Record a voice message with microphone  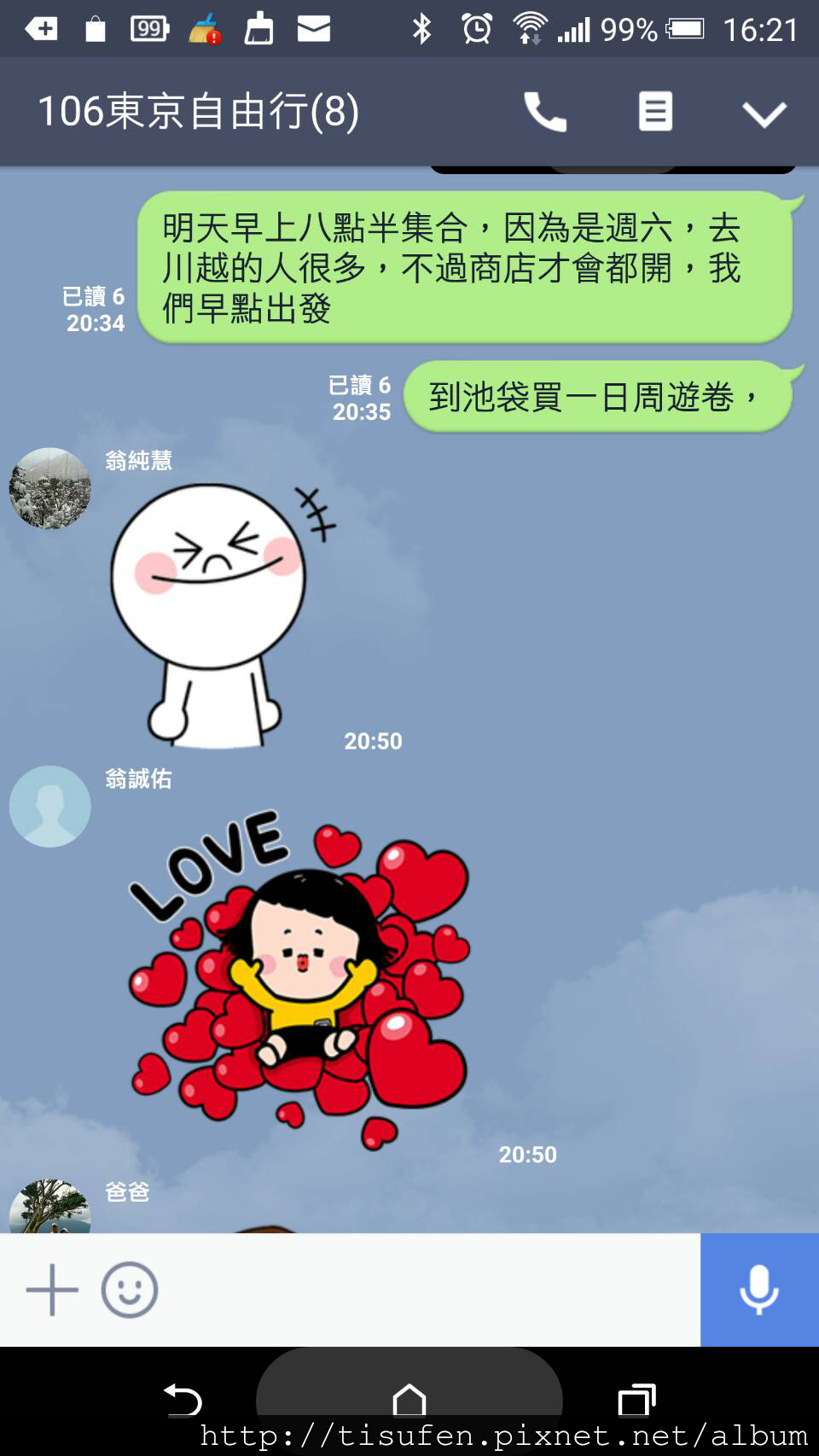759,1290
